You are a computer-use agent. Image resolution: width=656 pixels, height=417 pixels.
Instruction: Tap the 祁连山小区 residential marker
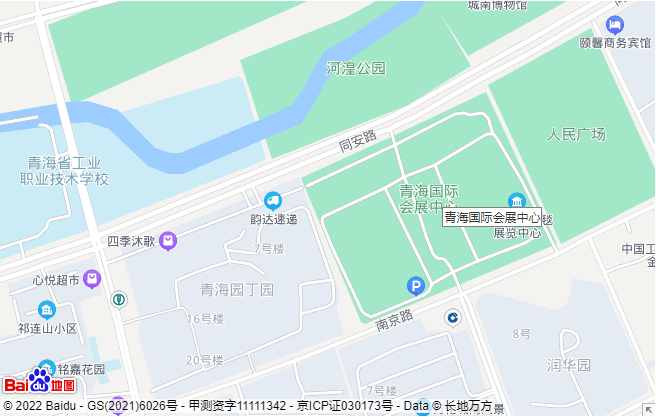46,309
